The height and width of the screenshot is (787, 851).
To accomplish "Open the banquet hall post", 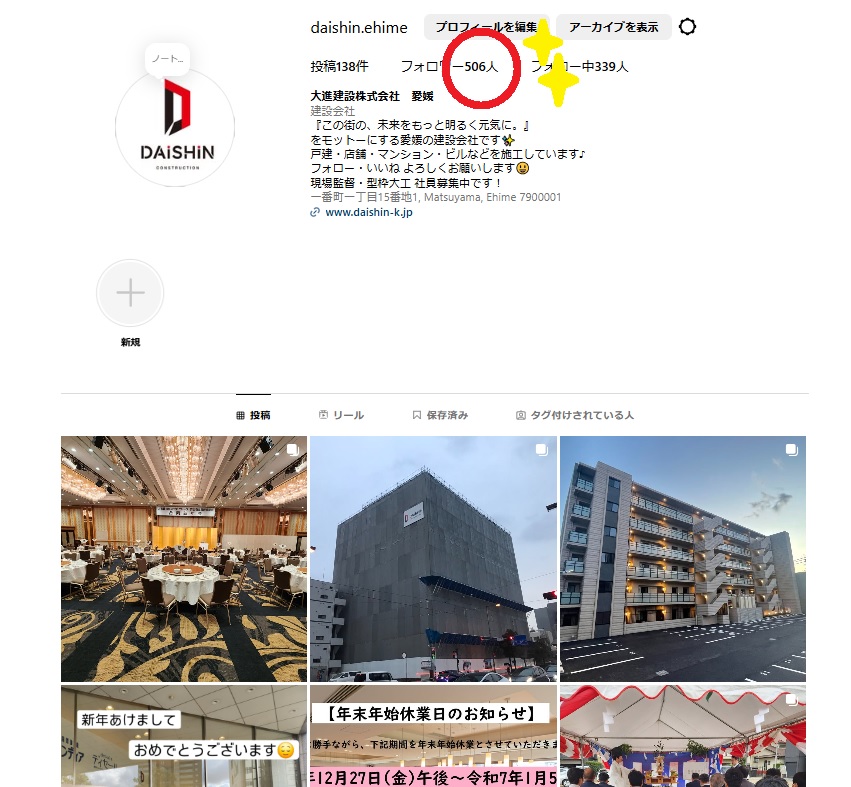I will tap(184, 559).
